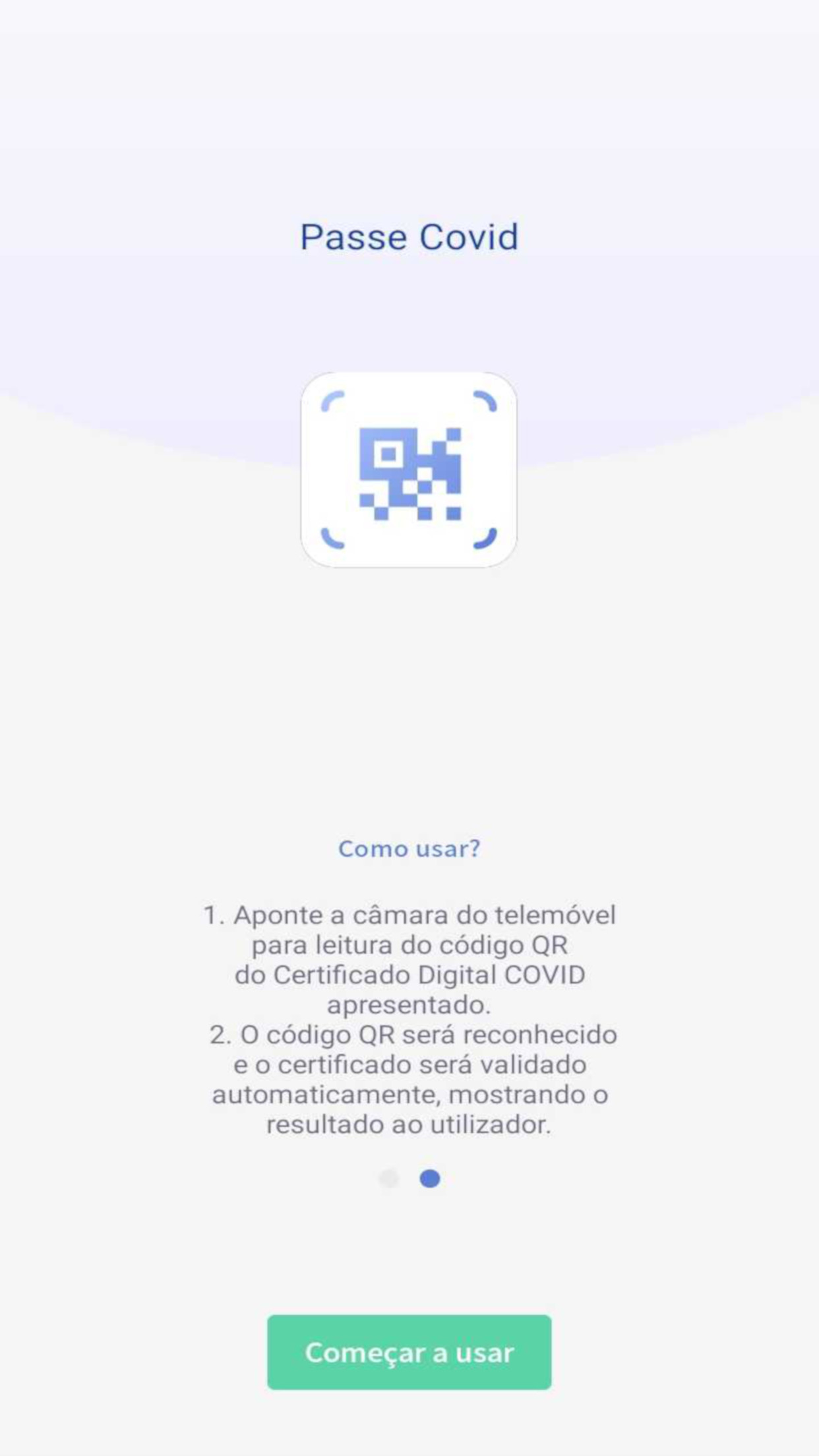Select the active blue page indicator dot
The height and width of the screenshot is (1456, 819).
[x=431, y=1180]
